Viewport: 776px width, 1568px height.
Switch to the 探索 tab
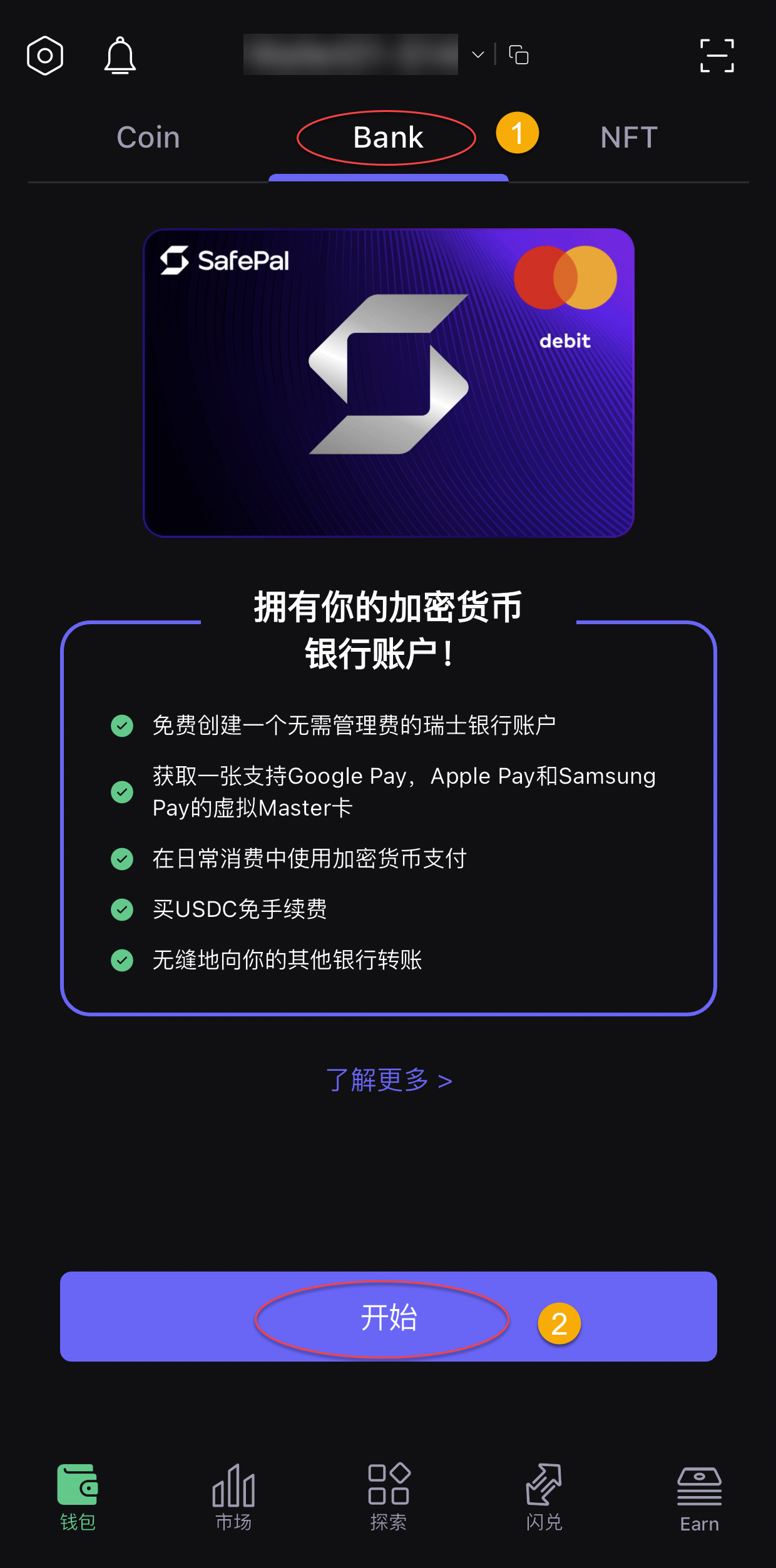(x=388, y=1497)
